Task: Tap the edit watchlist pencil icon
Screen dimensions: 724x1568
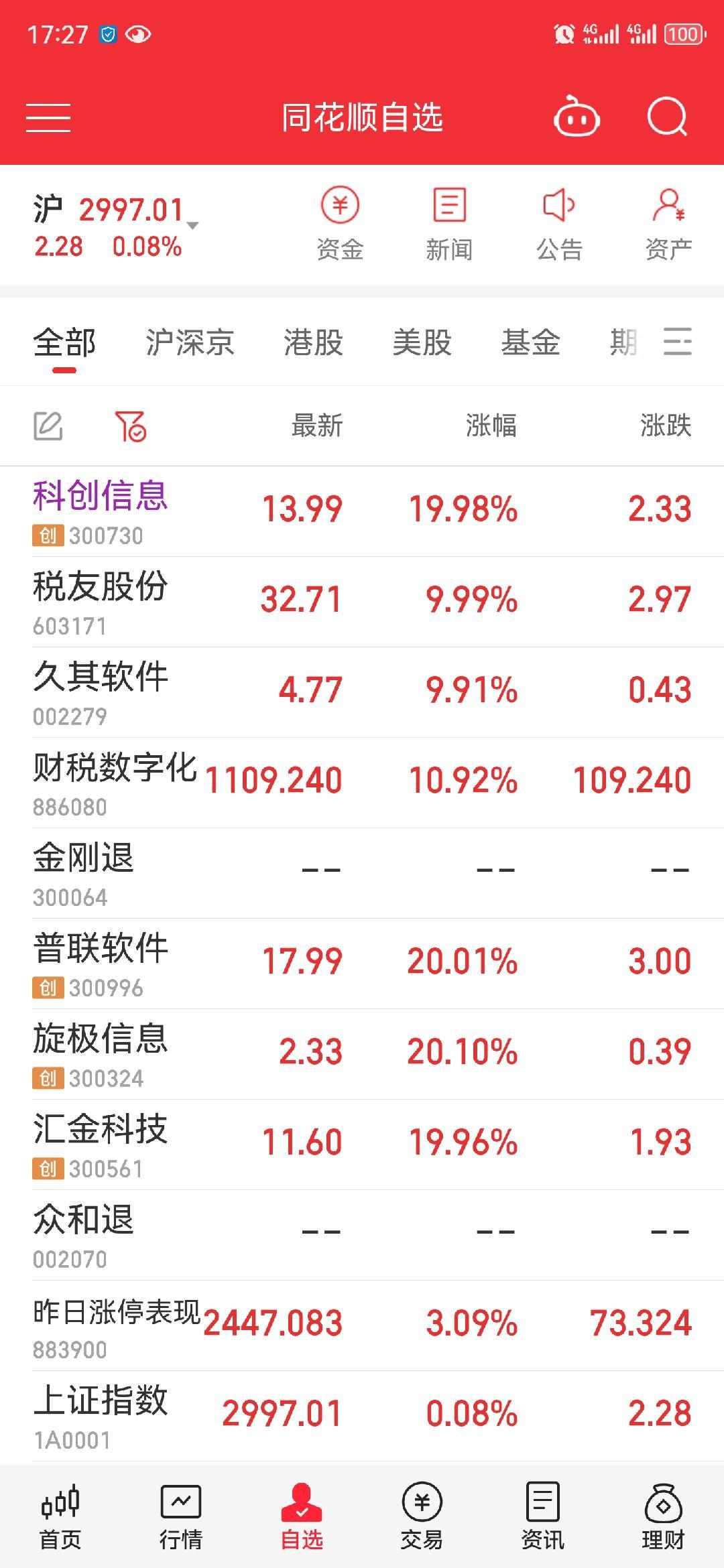Action: pyautogui.click(x=48, y=426)
